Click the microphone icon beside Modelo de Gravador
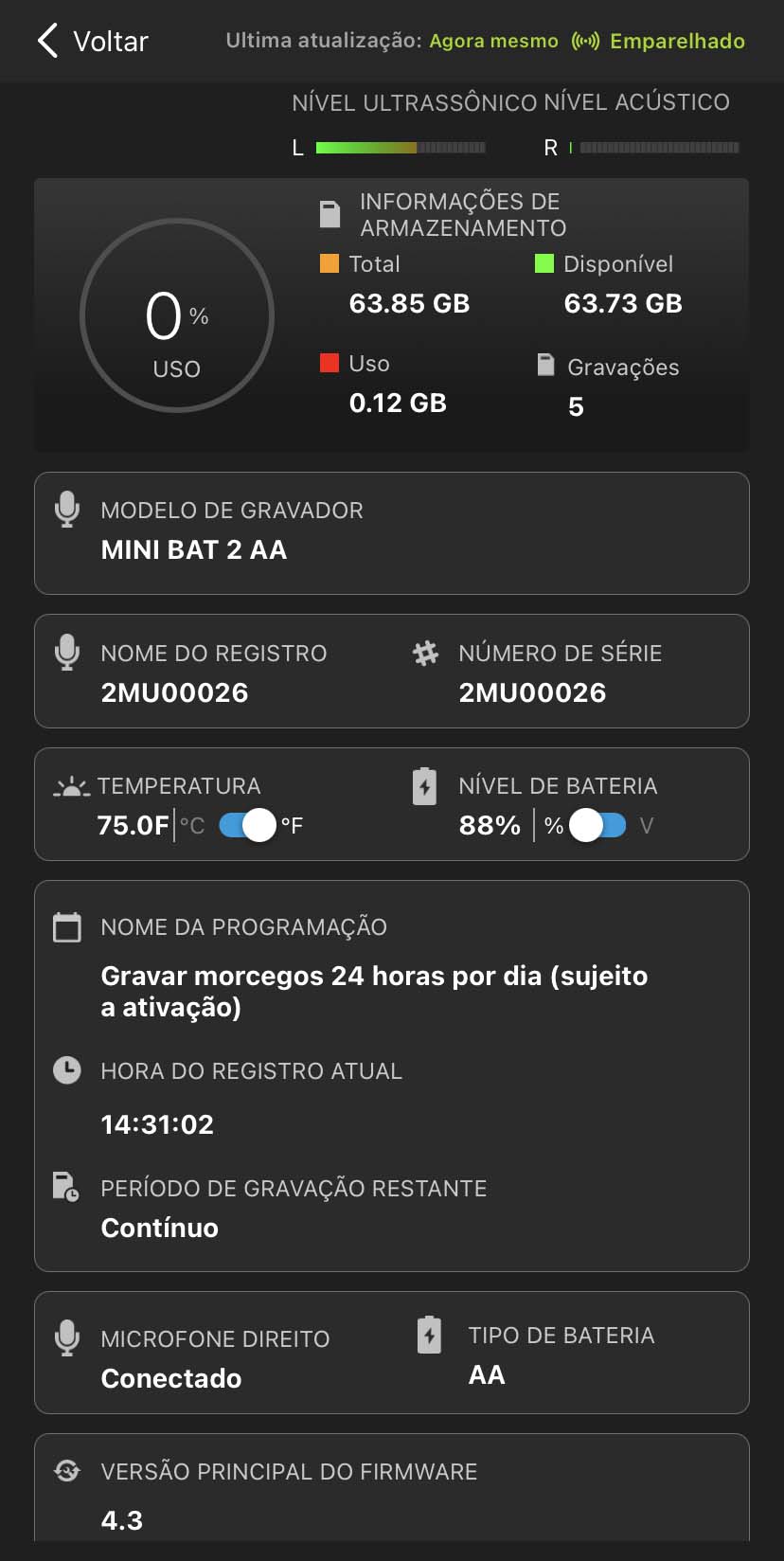This screenshot has width=784, height=1561. tap(65, 510)
